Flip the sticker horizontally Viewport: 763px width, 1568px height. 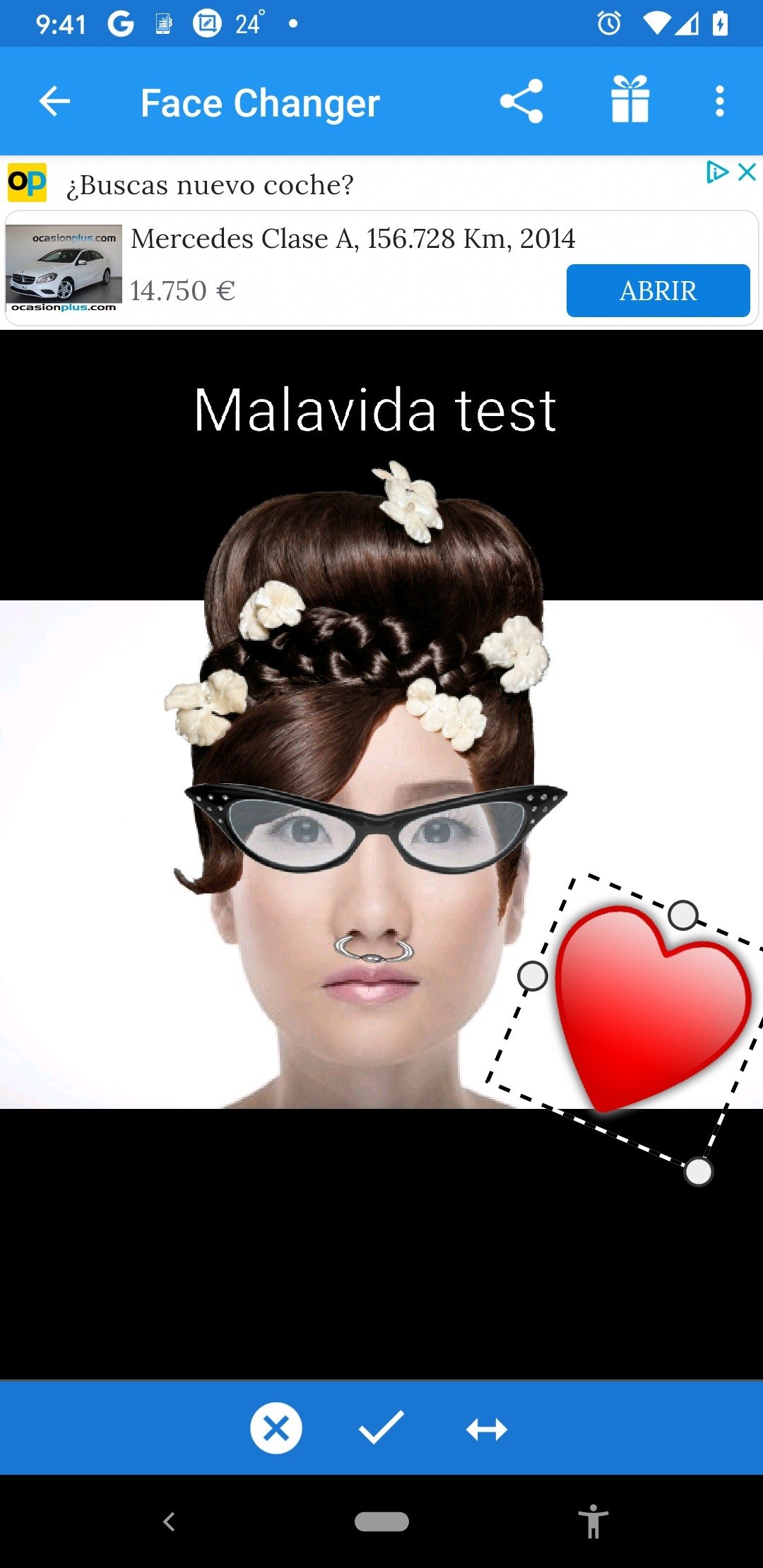[x=487, y=1430]
